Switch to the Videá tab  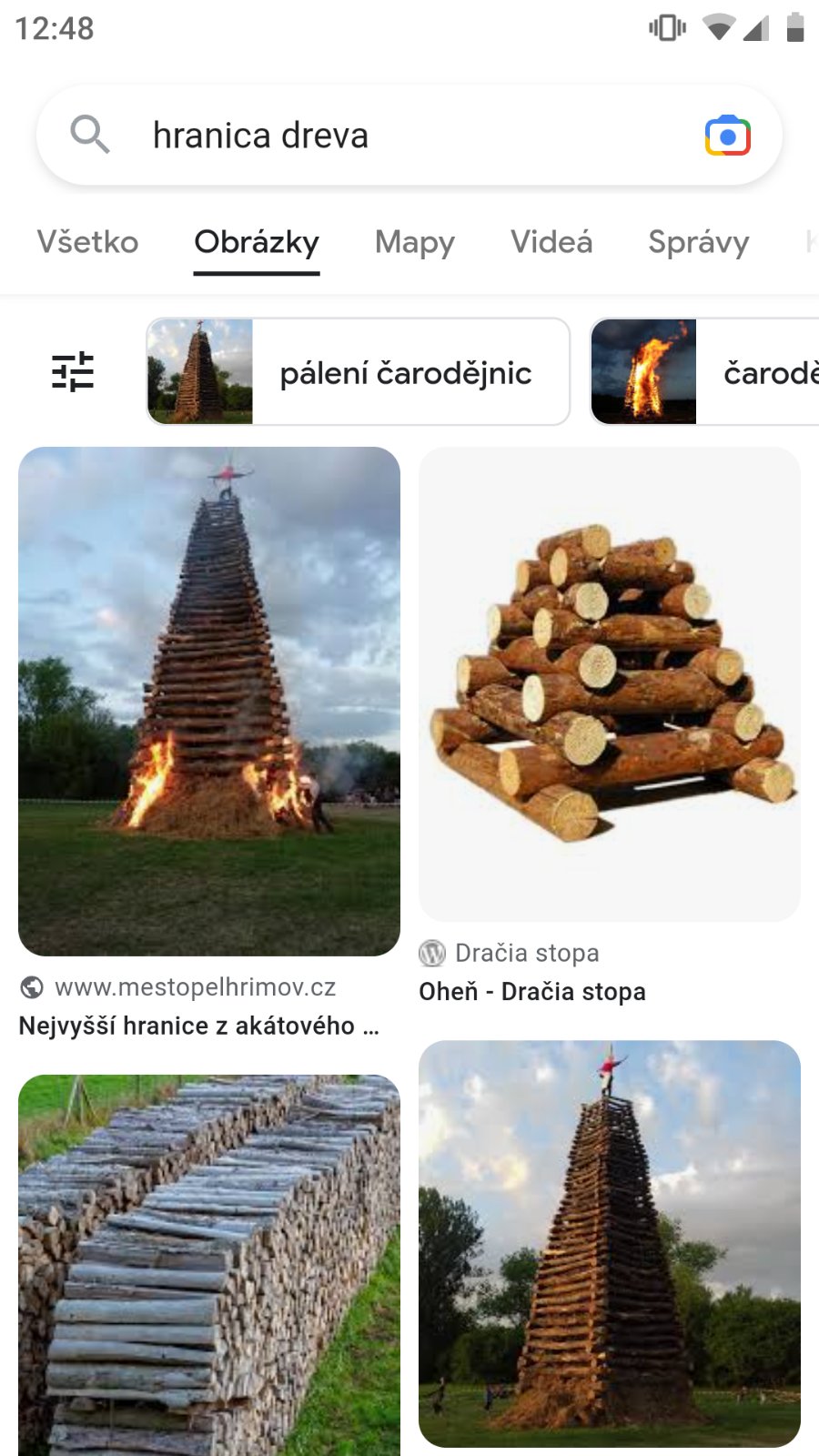551,242
